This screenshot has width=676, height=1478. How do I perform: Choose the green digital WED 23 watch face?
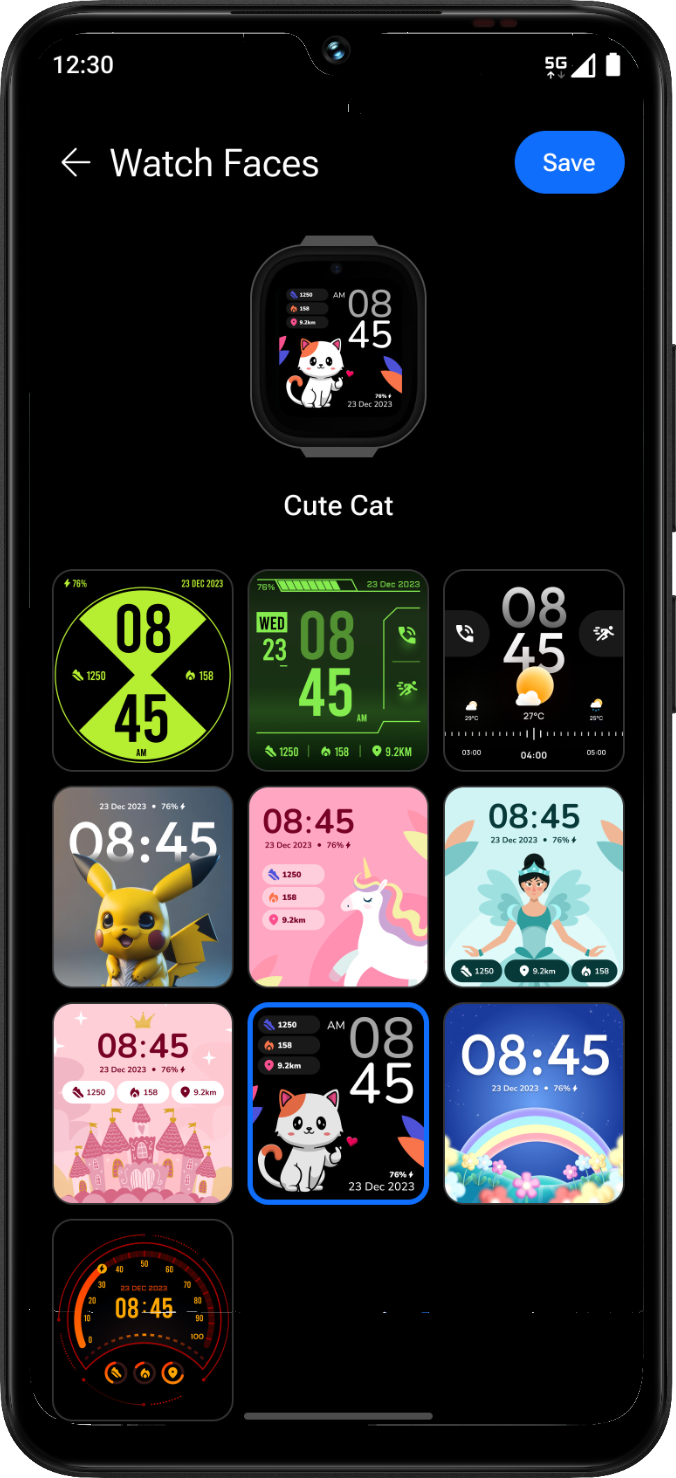click(x=338, y=670)
